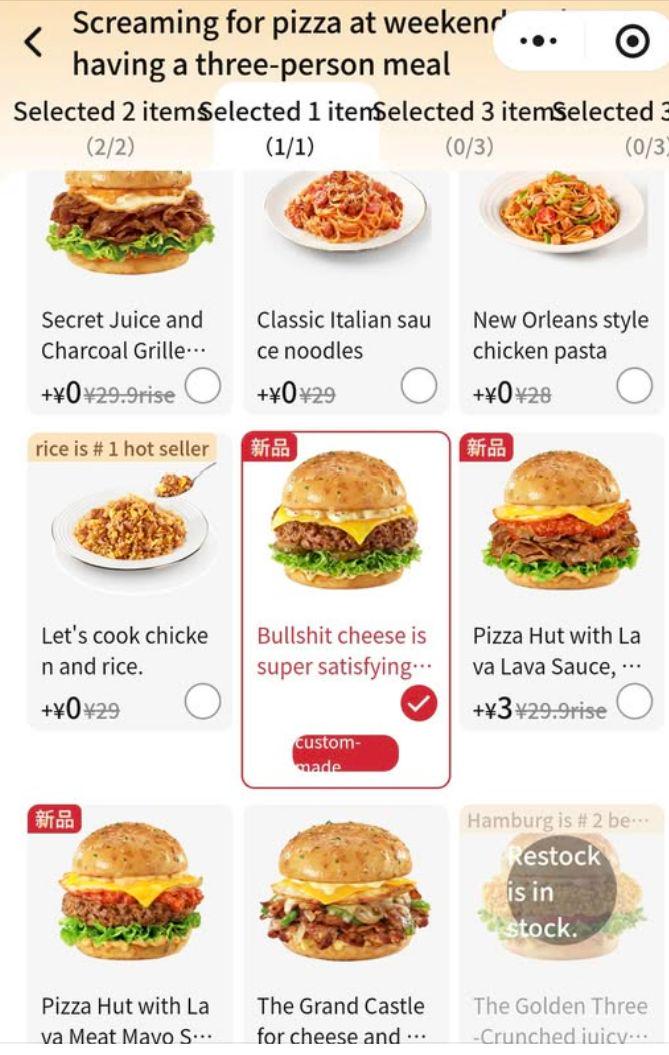Open the mini-program three-dot menu
The width and height of the screenshot is (669, 1055).
539,41
